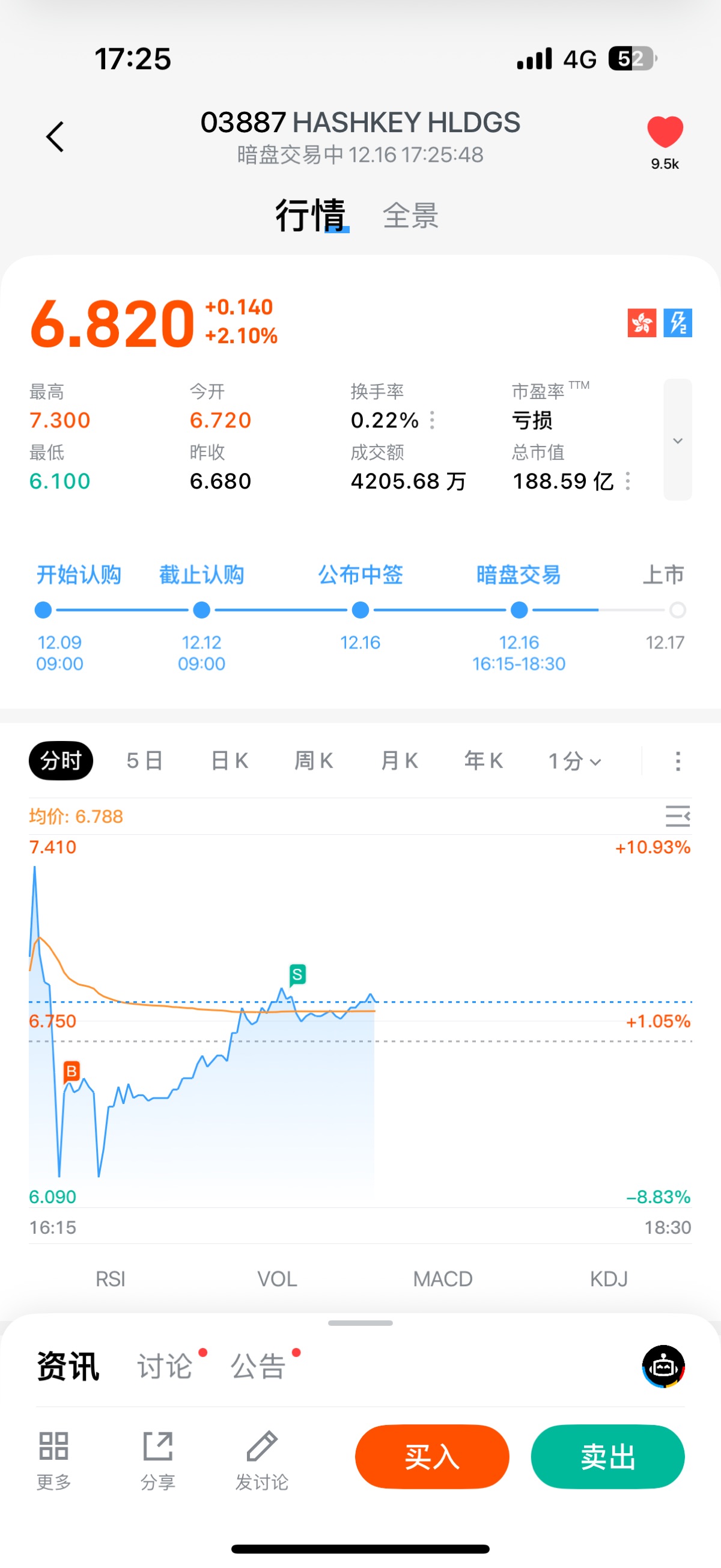
Task: Select the 月K chart
Action: pyautogui.click(x=398, y=760)
